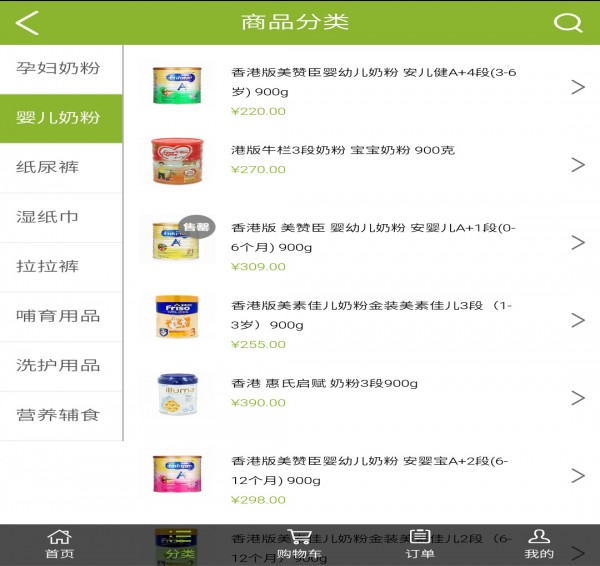View 安婴宝A+2段 product priced ¥298.00
Image resolution: width=600 pixels, height=566 pixels.
point(370,475)
